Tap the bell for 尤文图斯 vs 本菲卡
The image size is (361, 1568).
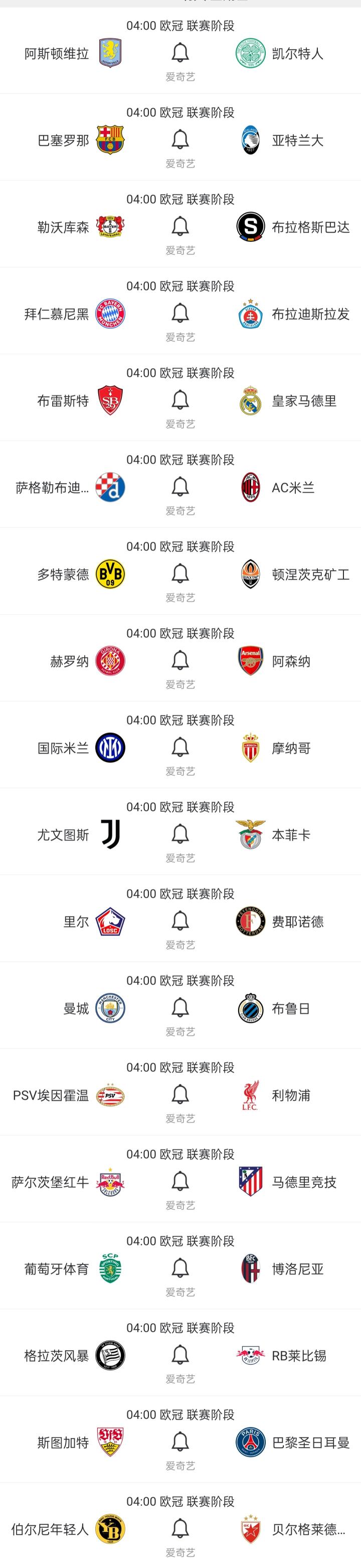[x=180, y=834]
